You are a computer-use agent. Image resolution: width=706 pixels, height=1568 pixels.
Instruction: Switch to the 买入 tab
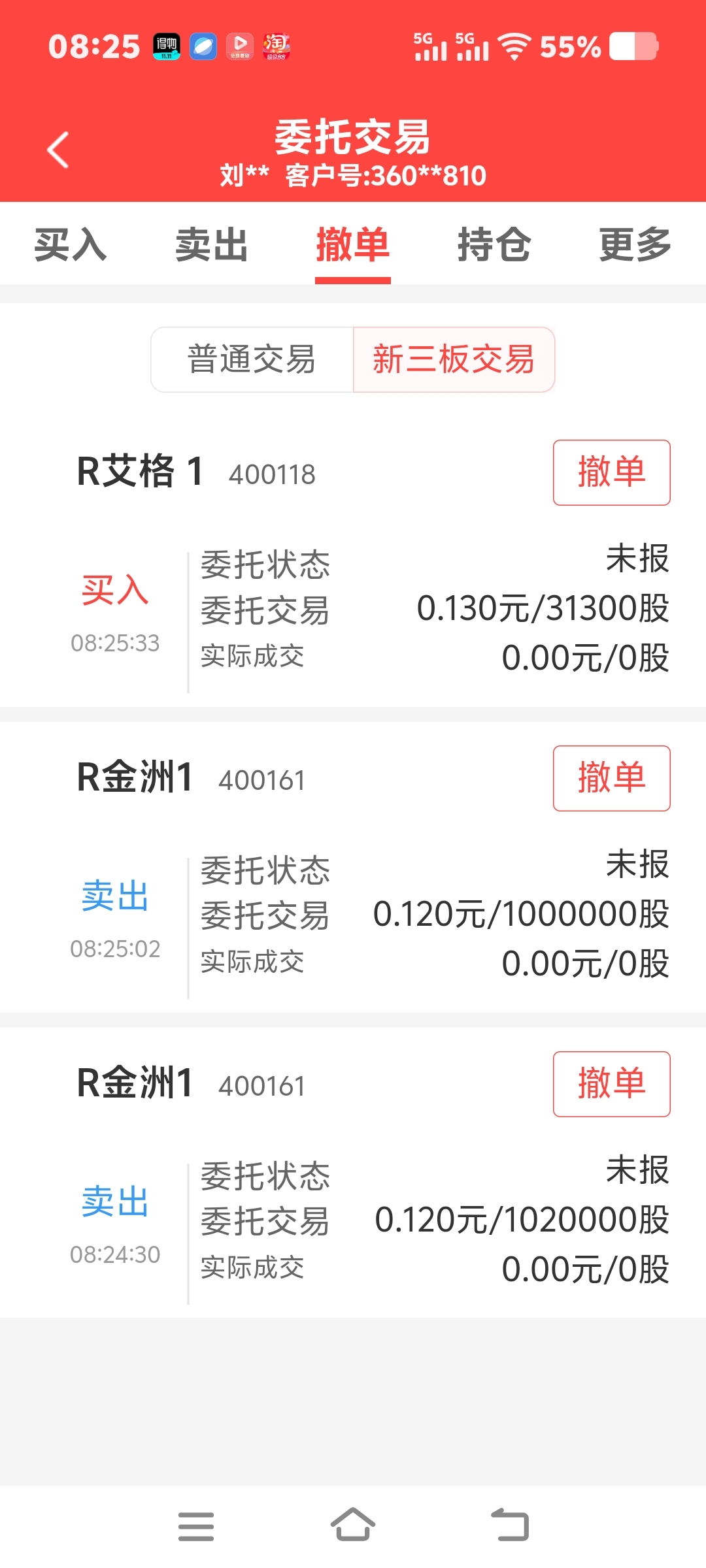[71, 245]
